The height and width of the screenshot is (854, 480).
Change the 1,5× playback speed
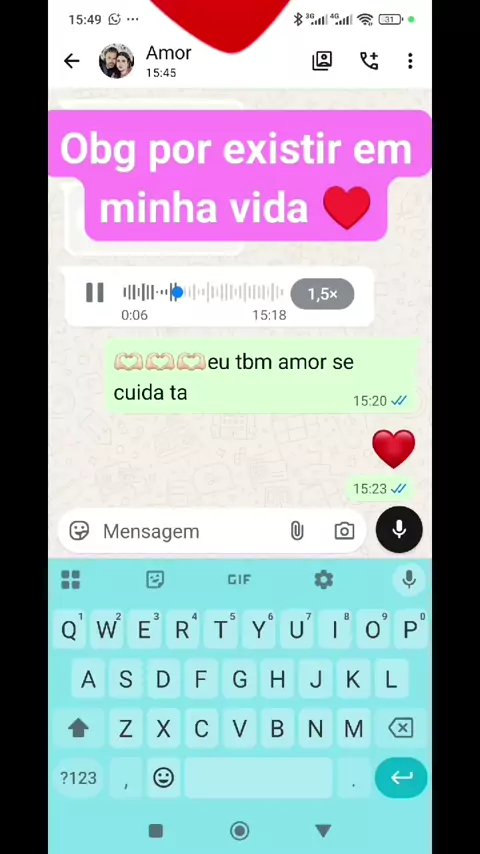(323, 294)
